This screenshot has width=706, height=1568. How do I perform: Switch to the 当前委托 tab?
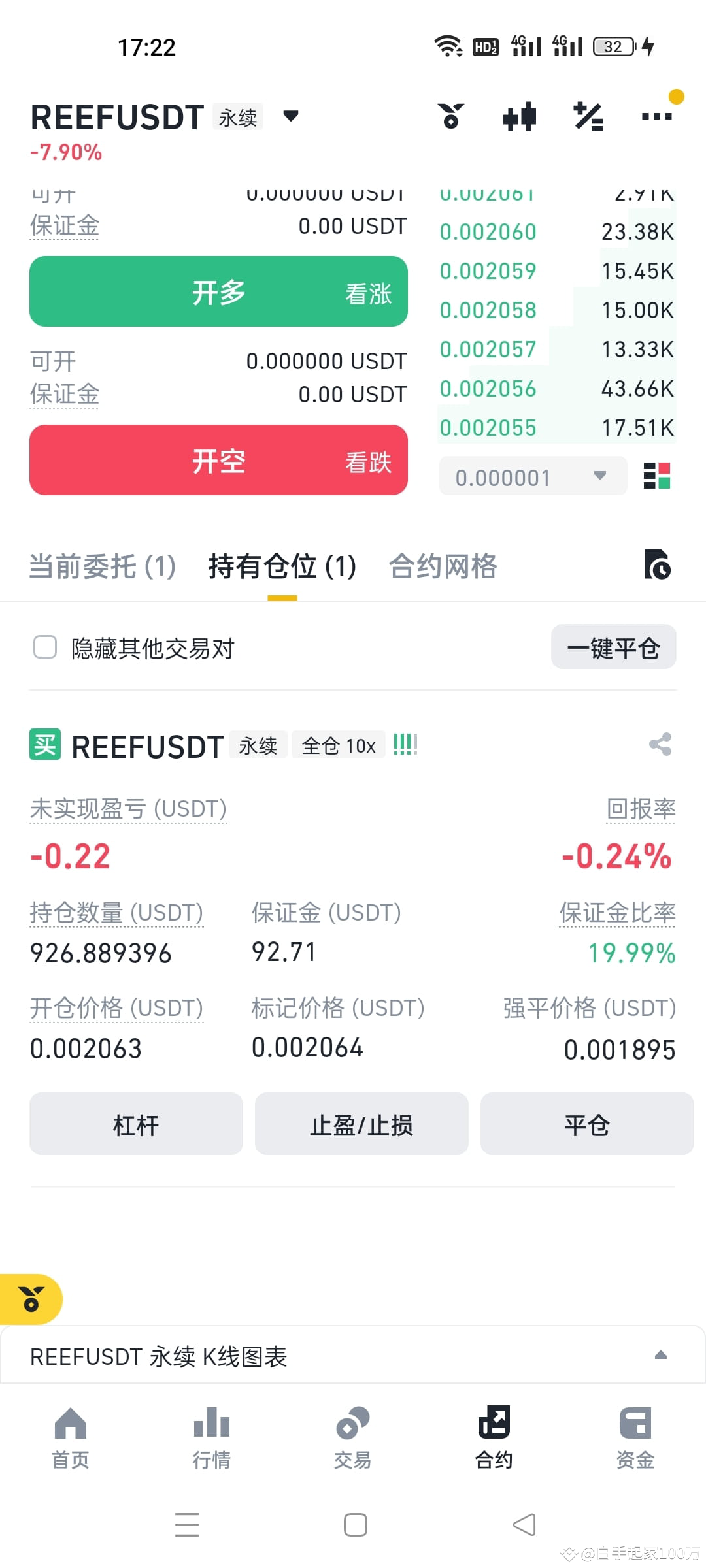[101, 566]
